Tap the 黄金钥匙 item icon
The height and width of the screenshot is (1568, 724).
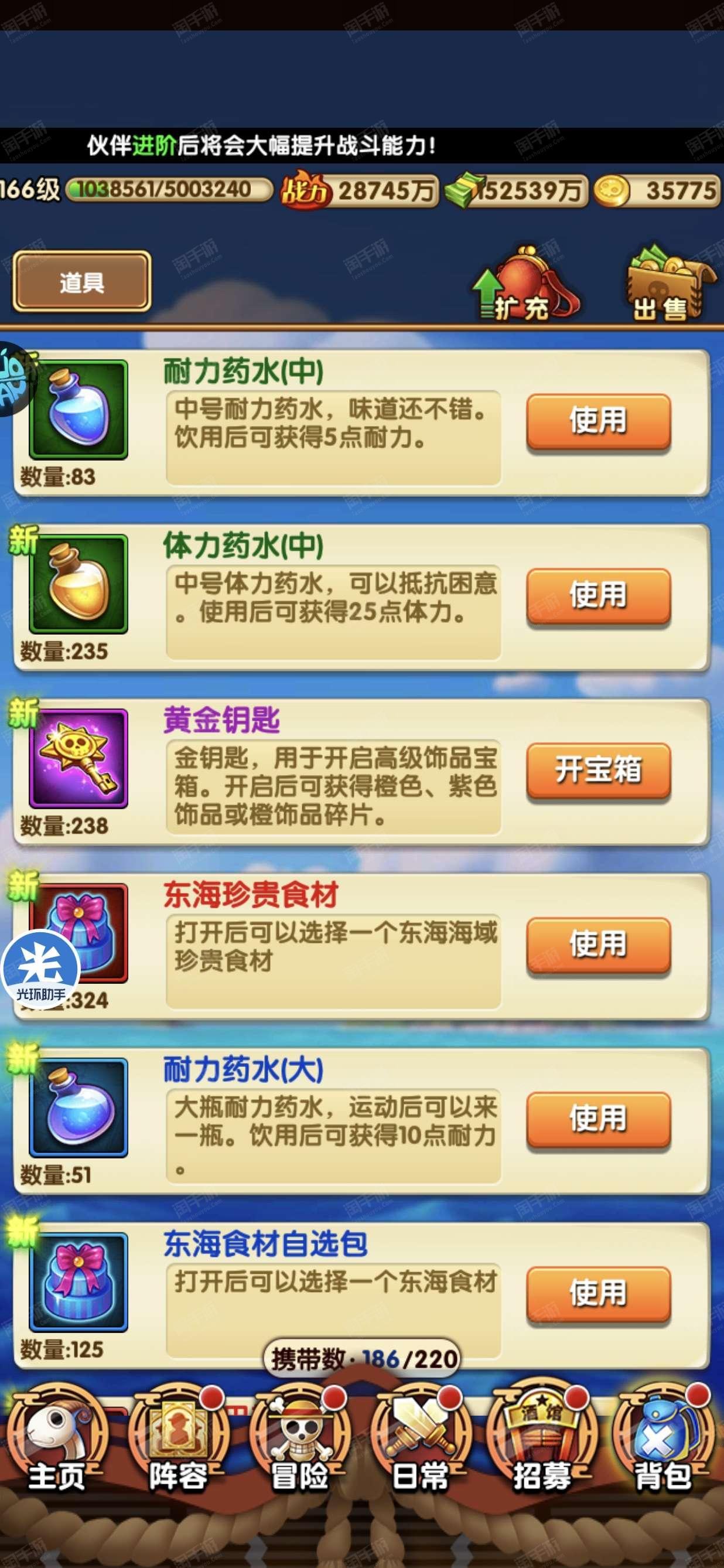(78, 758)
